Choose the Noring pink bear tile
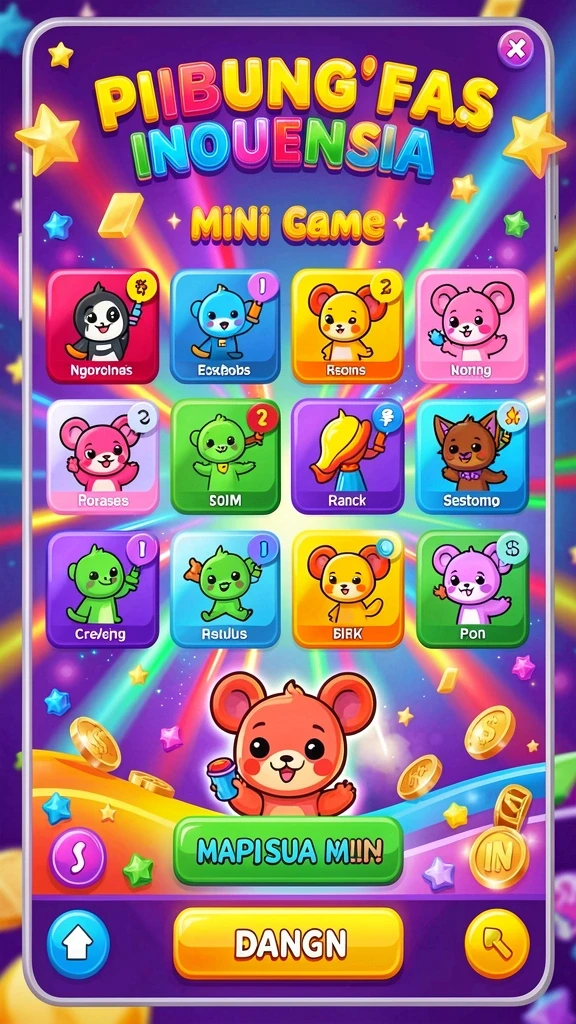Screen dimensions: 576x1024 point(472,326)
